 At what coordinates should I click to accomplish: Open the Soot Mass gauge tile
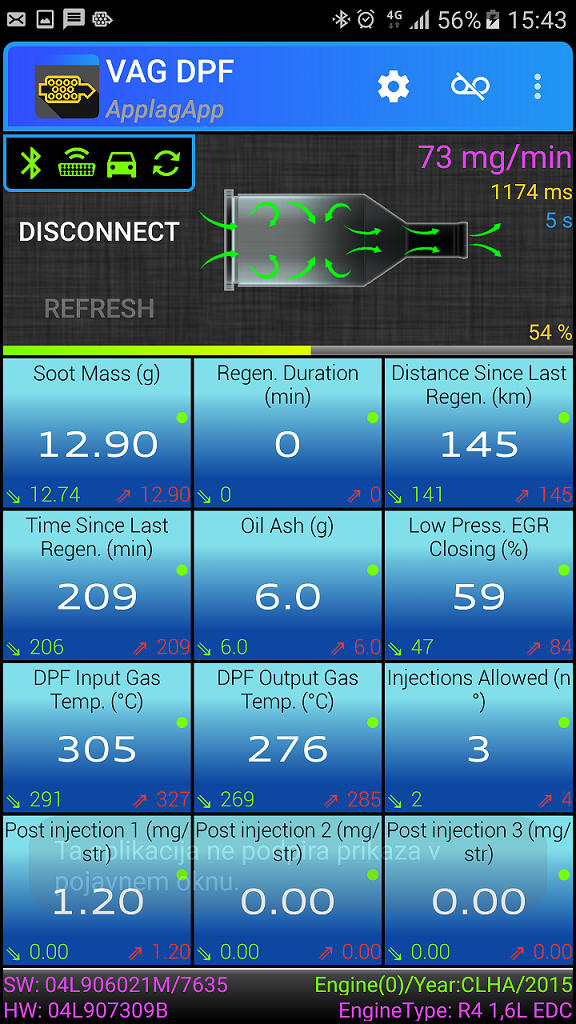pos(97,433)
